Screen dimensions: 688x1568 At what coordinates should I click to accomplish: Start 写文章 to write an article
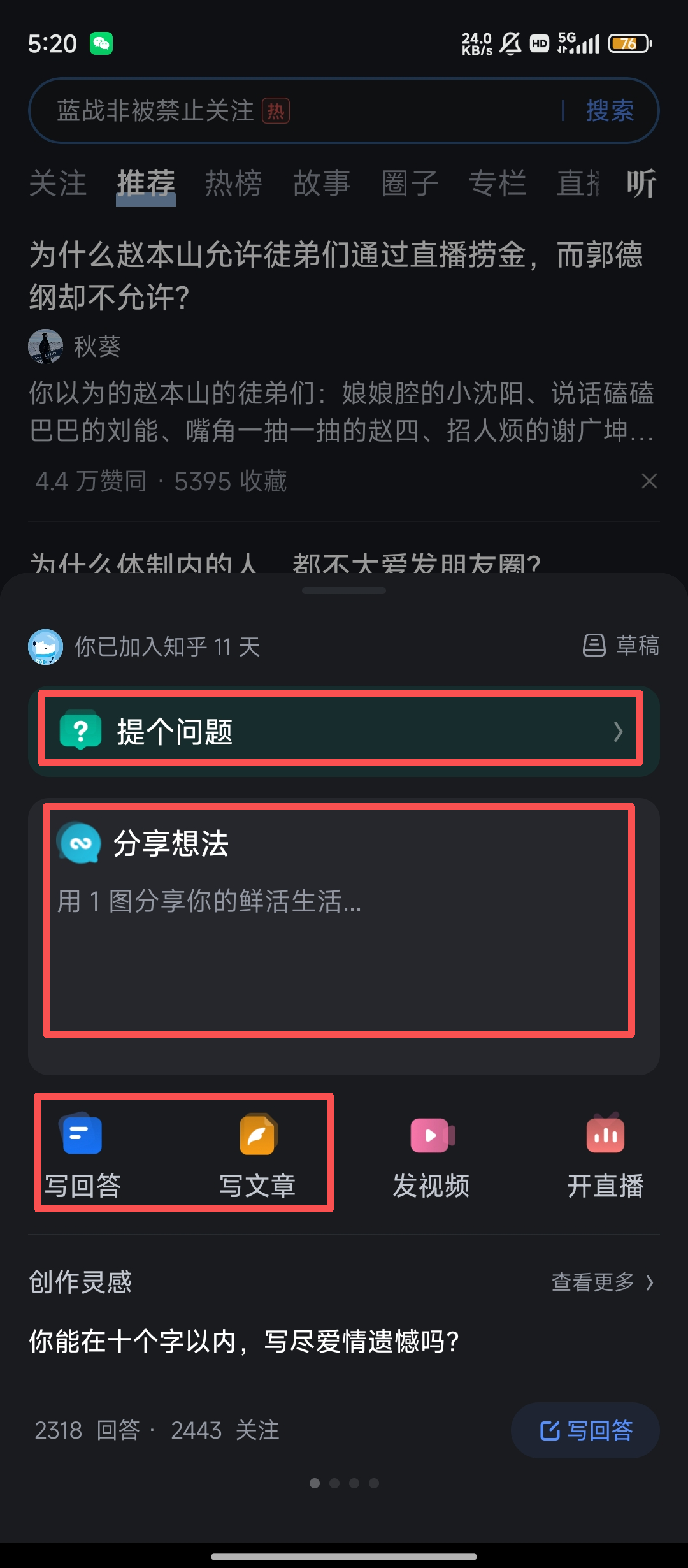click(257, 1154)
